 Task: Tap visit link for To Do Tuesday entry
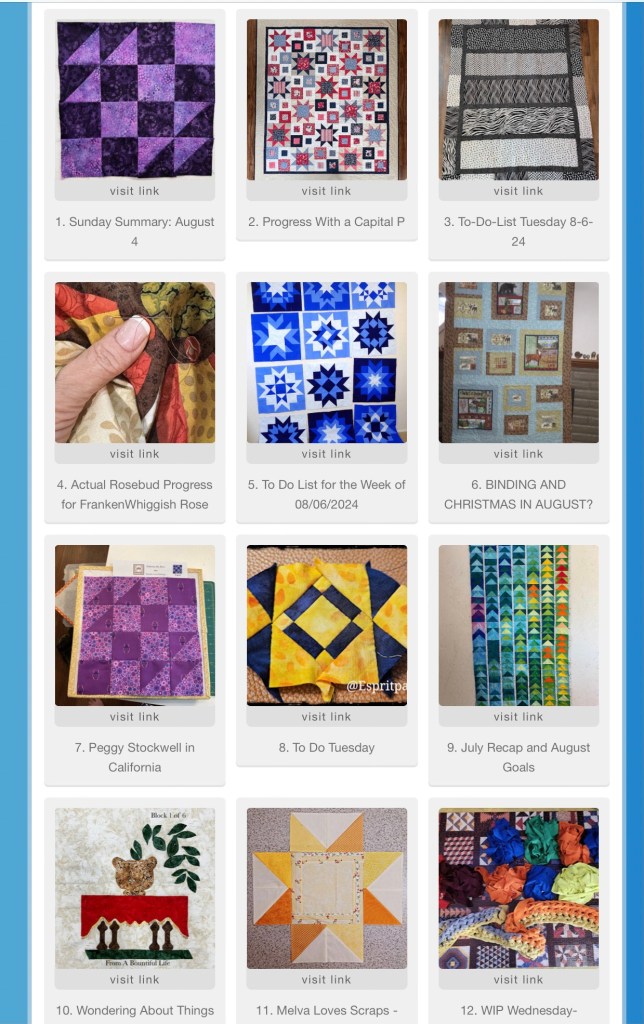pyautogui.click(x=327, y=717)
